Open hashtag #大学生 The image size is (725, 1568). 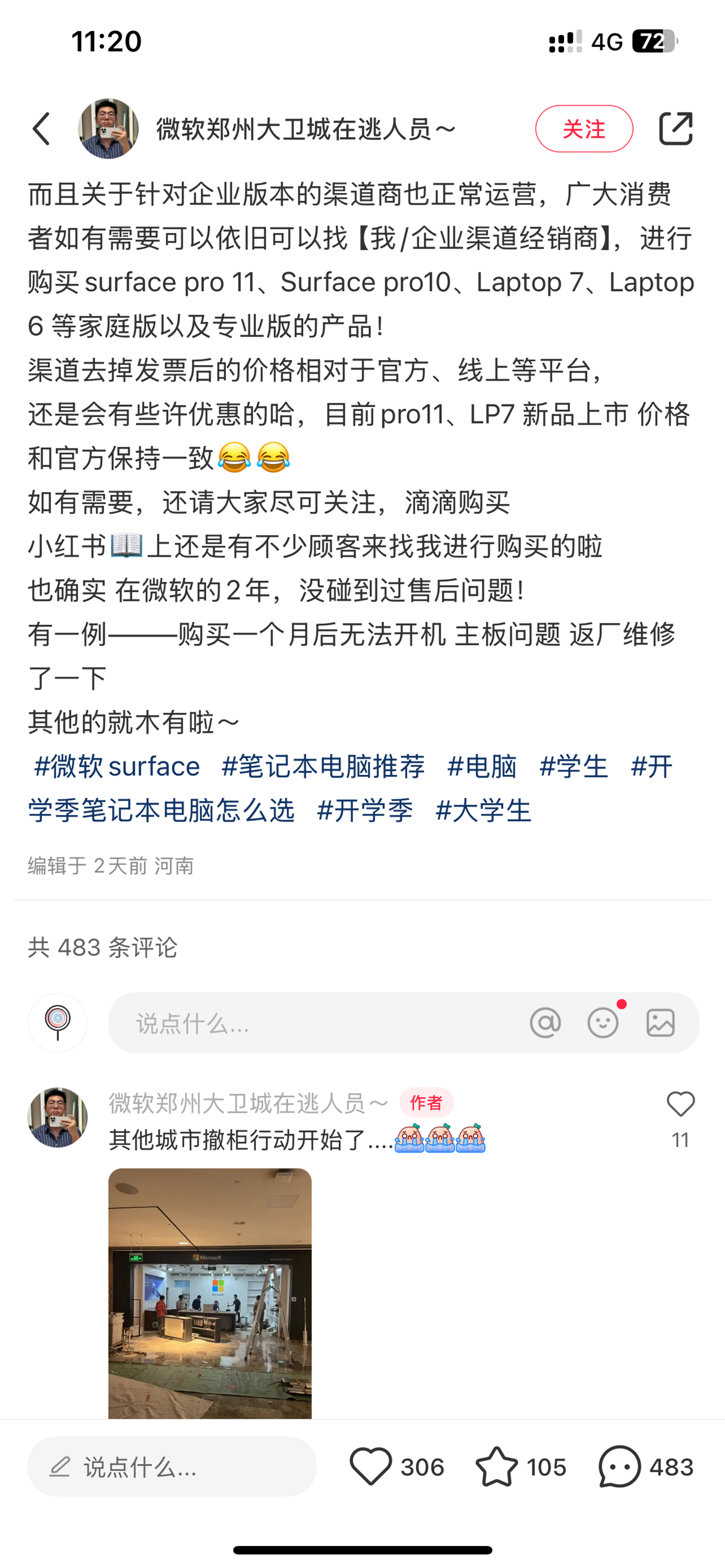(483, 810)
